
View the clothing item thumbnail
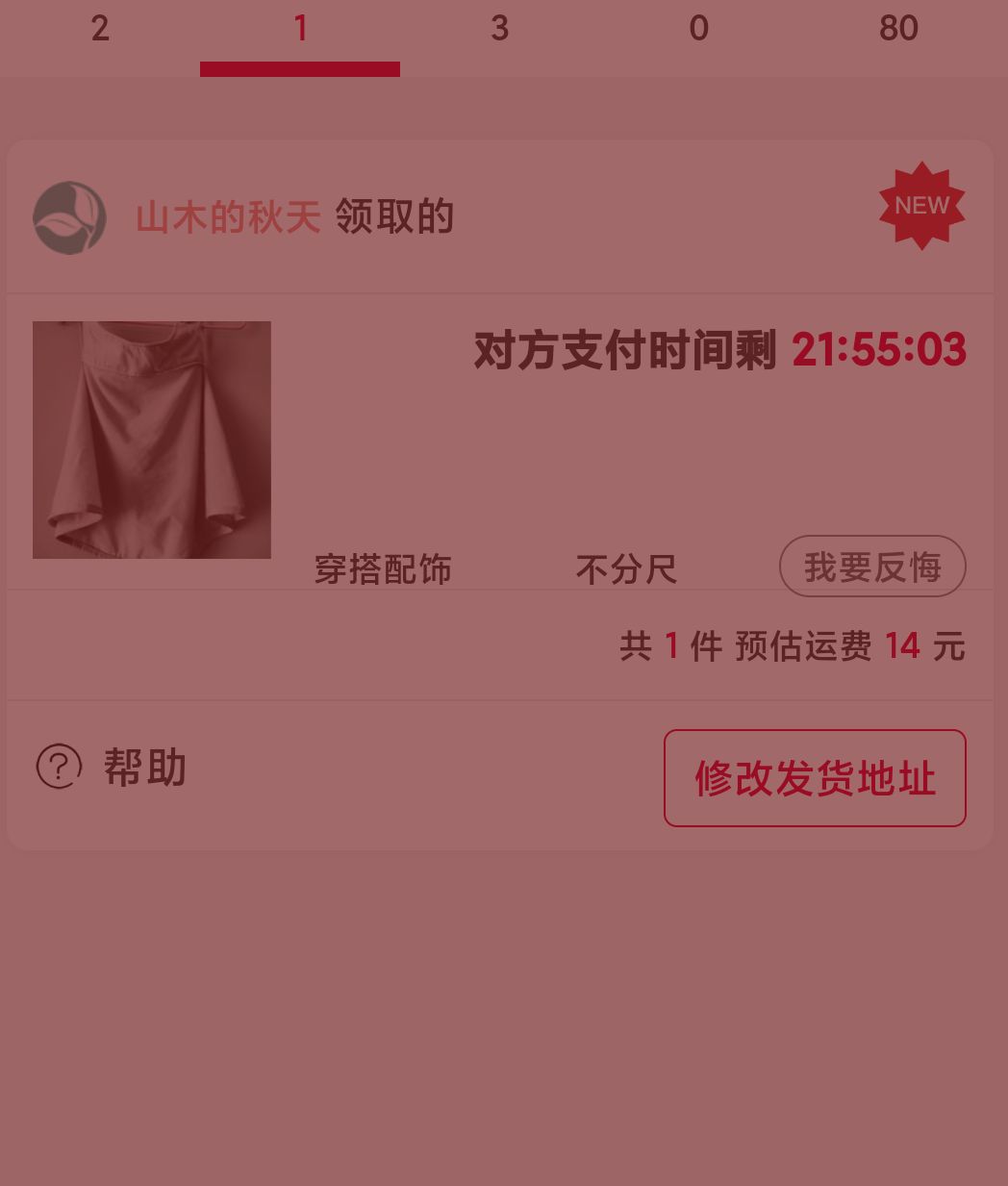152,440
